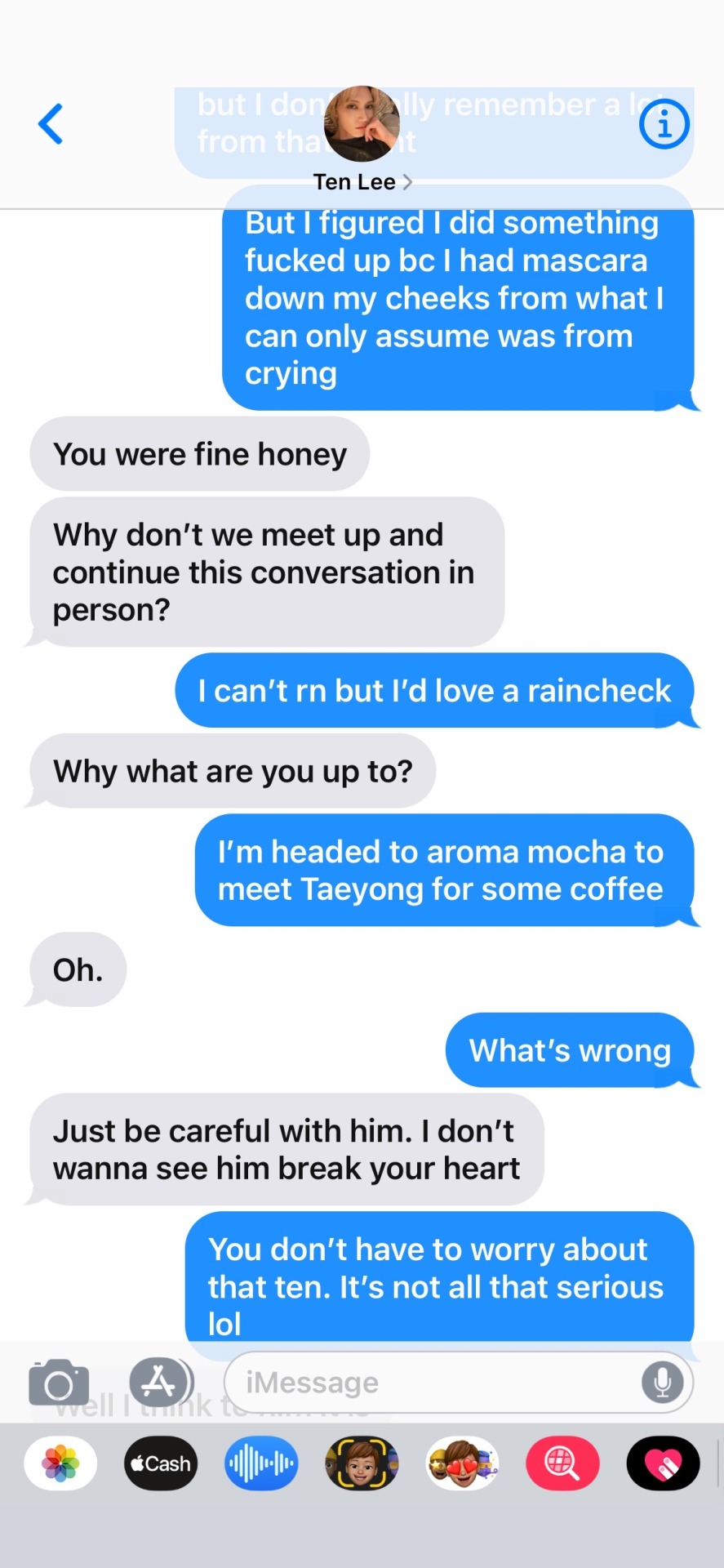This screenshot has height=1568, width=724.
Task: Open the Memoji stickers app
Action: pyautogui.click(x=462, y=1463)
